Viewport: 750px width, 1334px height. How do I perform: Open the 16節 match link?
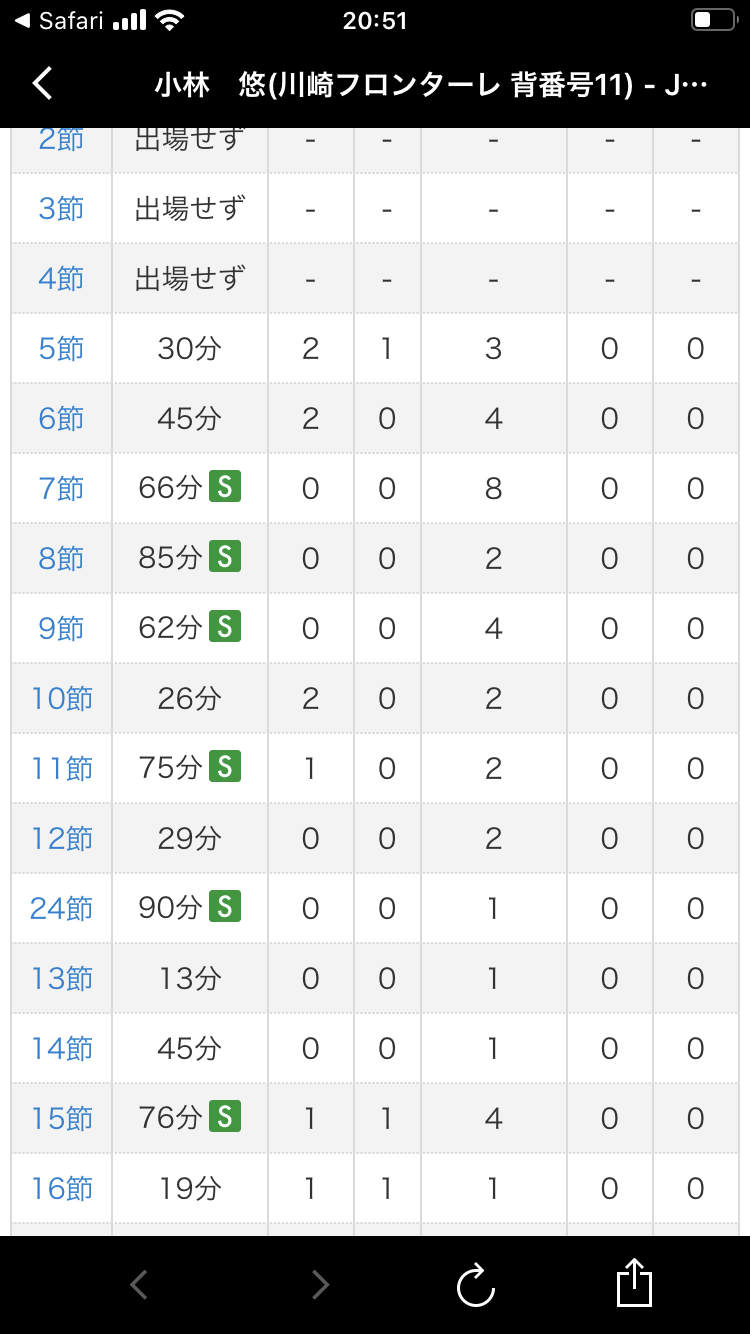pyautogui.click(x=61, y=1188)
